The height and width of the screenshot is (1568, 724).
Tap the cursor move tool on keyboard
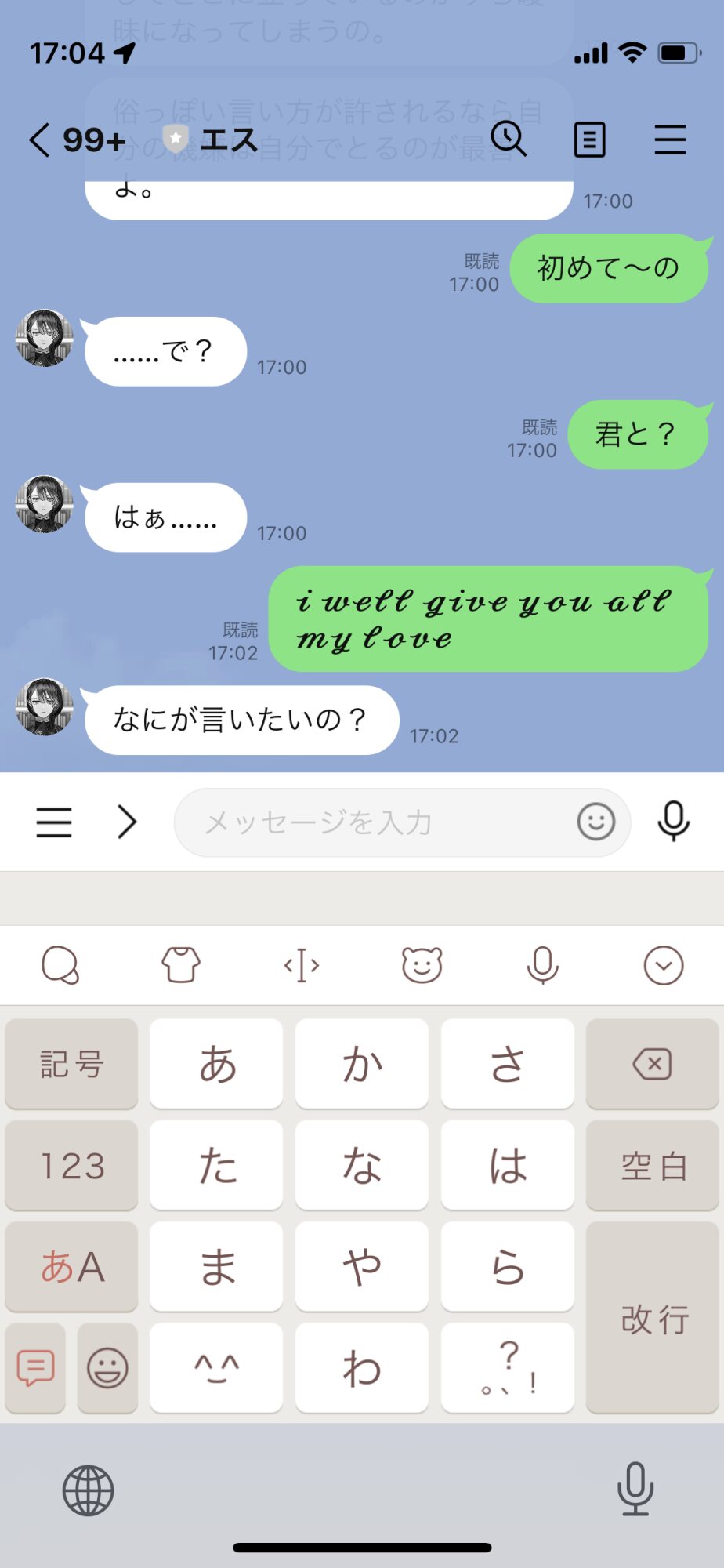(x=302, y=965)
